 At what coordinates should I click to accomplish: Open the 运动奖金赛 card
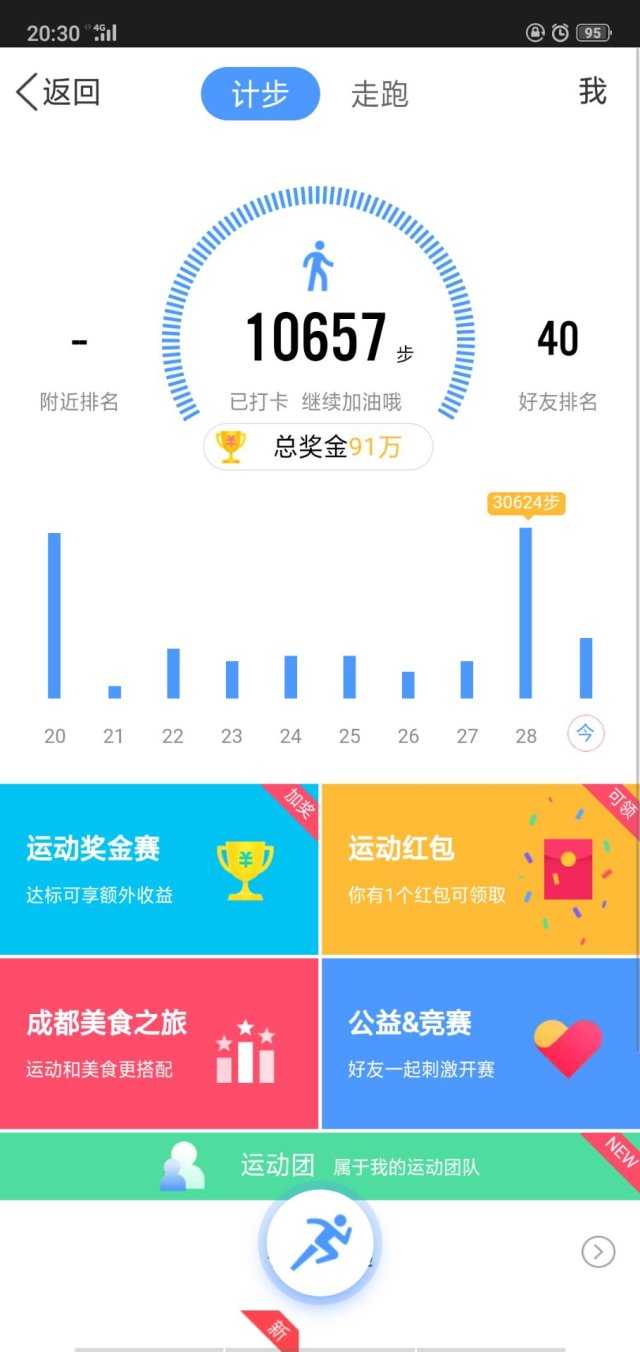159,869
